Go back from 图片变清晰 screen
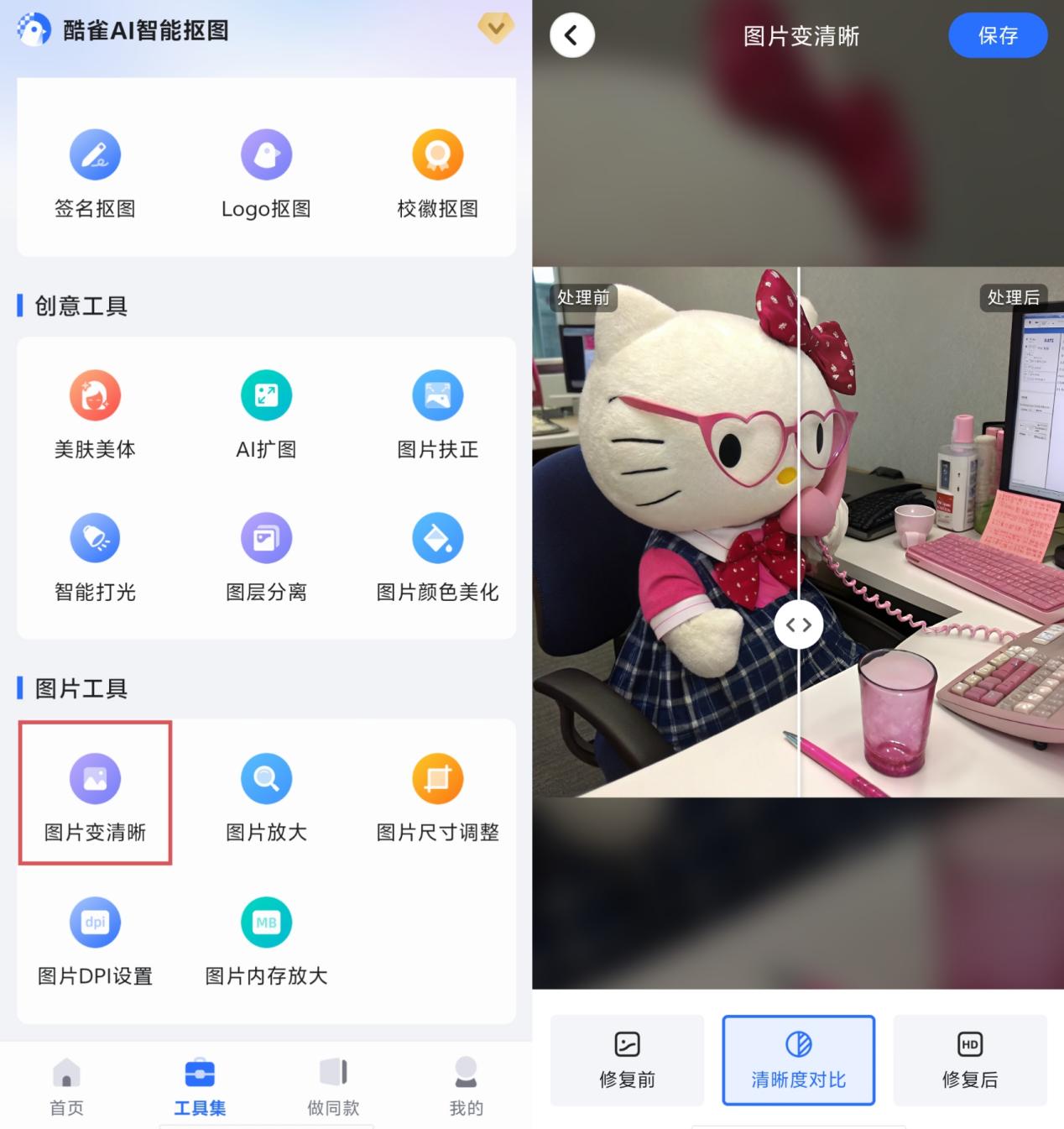Viewport: 1064px width, 1129px height. (x=572, y=35)
